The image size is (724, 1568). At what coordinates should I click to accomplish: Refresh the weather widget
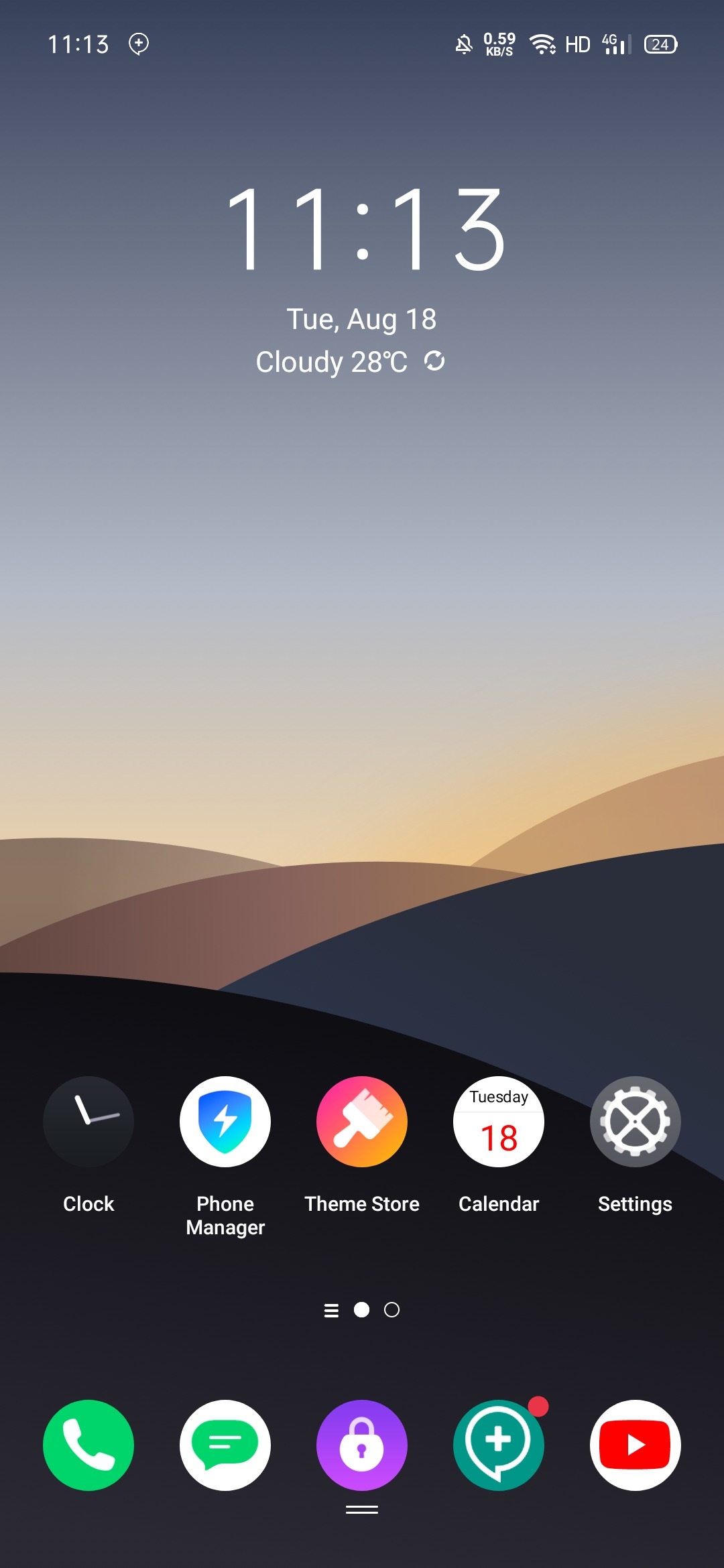434,361
